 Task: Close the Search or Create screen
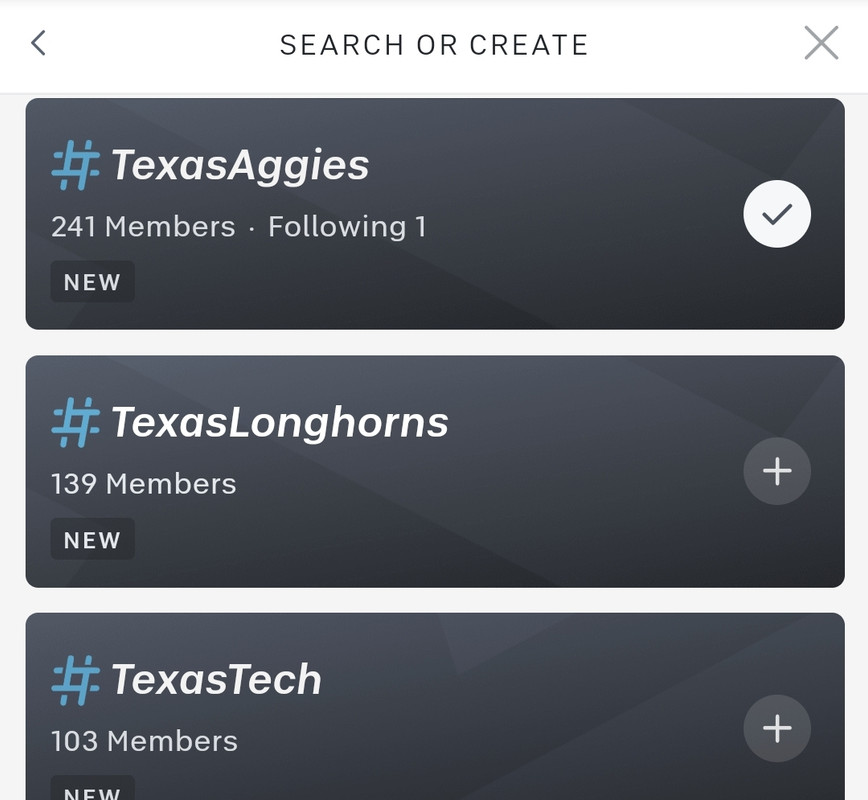pyautogui.click(x=821, y=43)
